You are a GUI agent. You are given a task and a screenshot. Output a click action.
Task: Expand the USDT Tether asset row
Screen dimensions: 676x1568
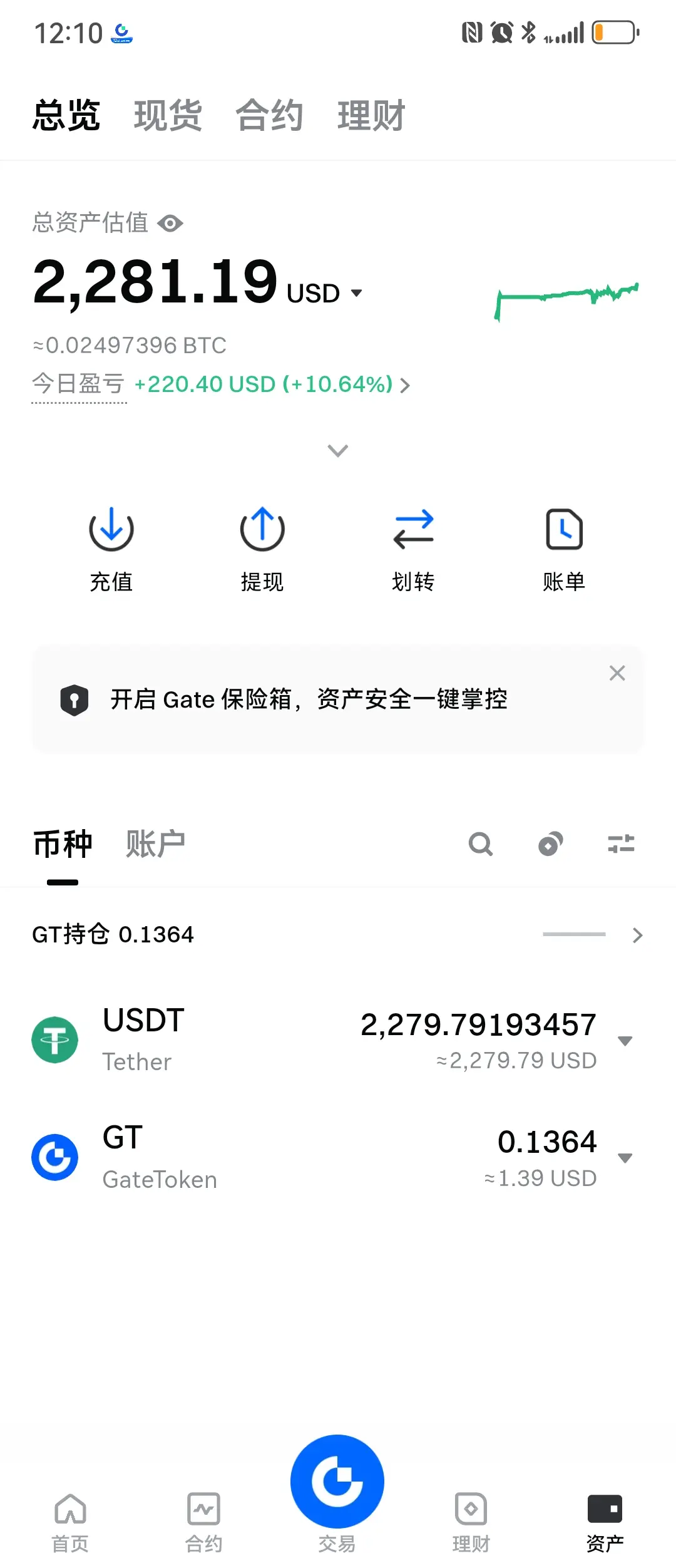(625, 1041)
